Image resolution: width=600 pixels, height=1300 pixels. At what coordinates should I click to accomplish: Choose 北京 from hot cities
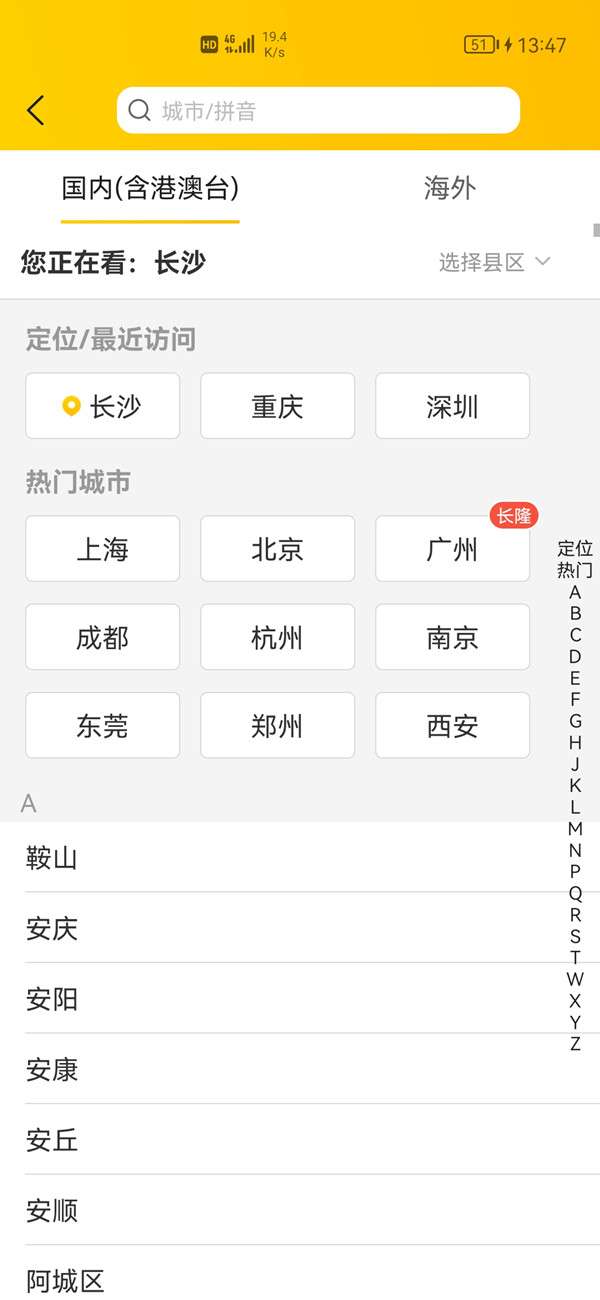coord(277,549)
